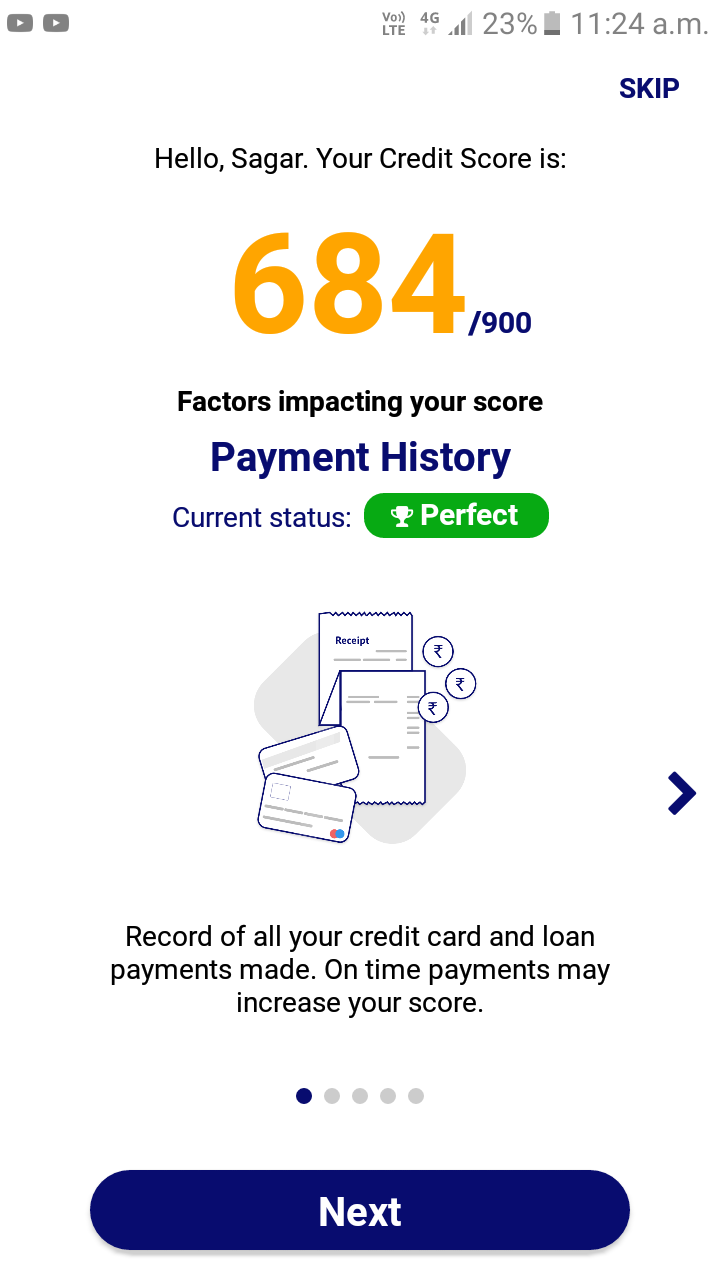Tap the blue Next button
The height and width of the screenshot is (1280, 720).
point(360,1211)
